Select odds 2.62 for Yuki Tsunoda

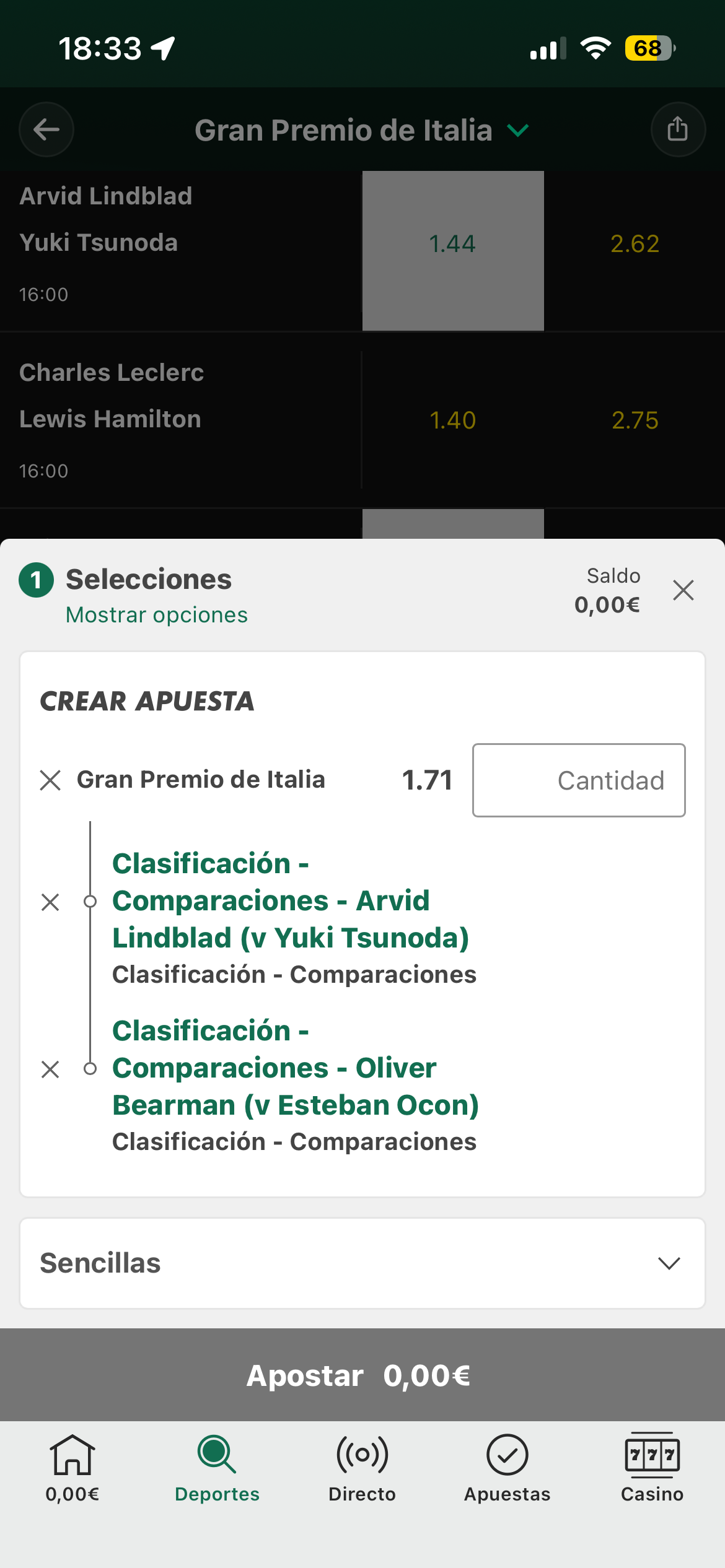[635, 244]
